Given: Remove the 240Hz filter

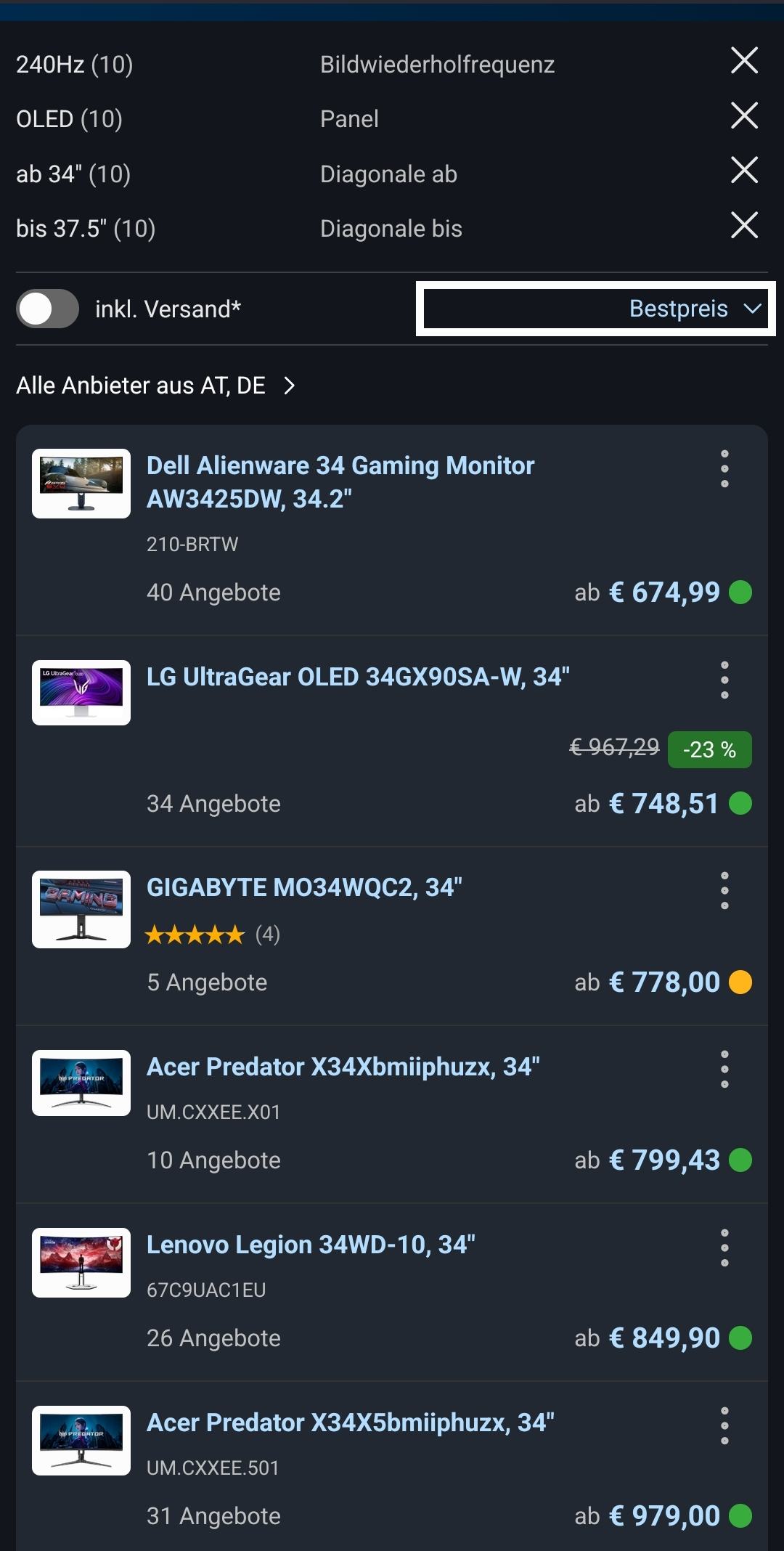Looking at the screenshot, I should (744, 61).
